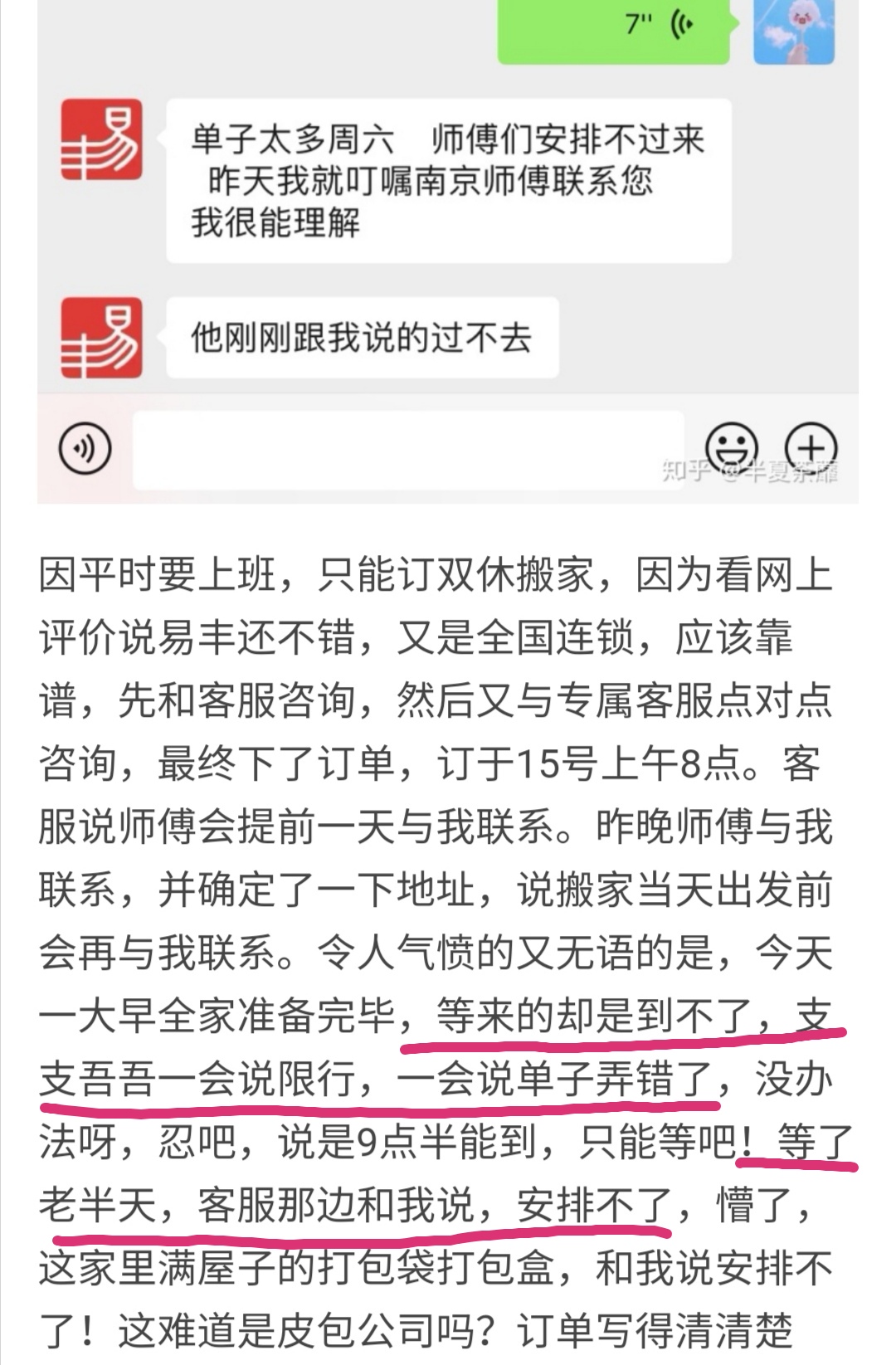This screenshot has height=1365, width=896.
Task: Open the embedded chat screenshot image
Action: tap(448, 249)
